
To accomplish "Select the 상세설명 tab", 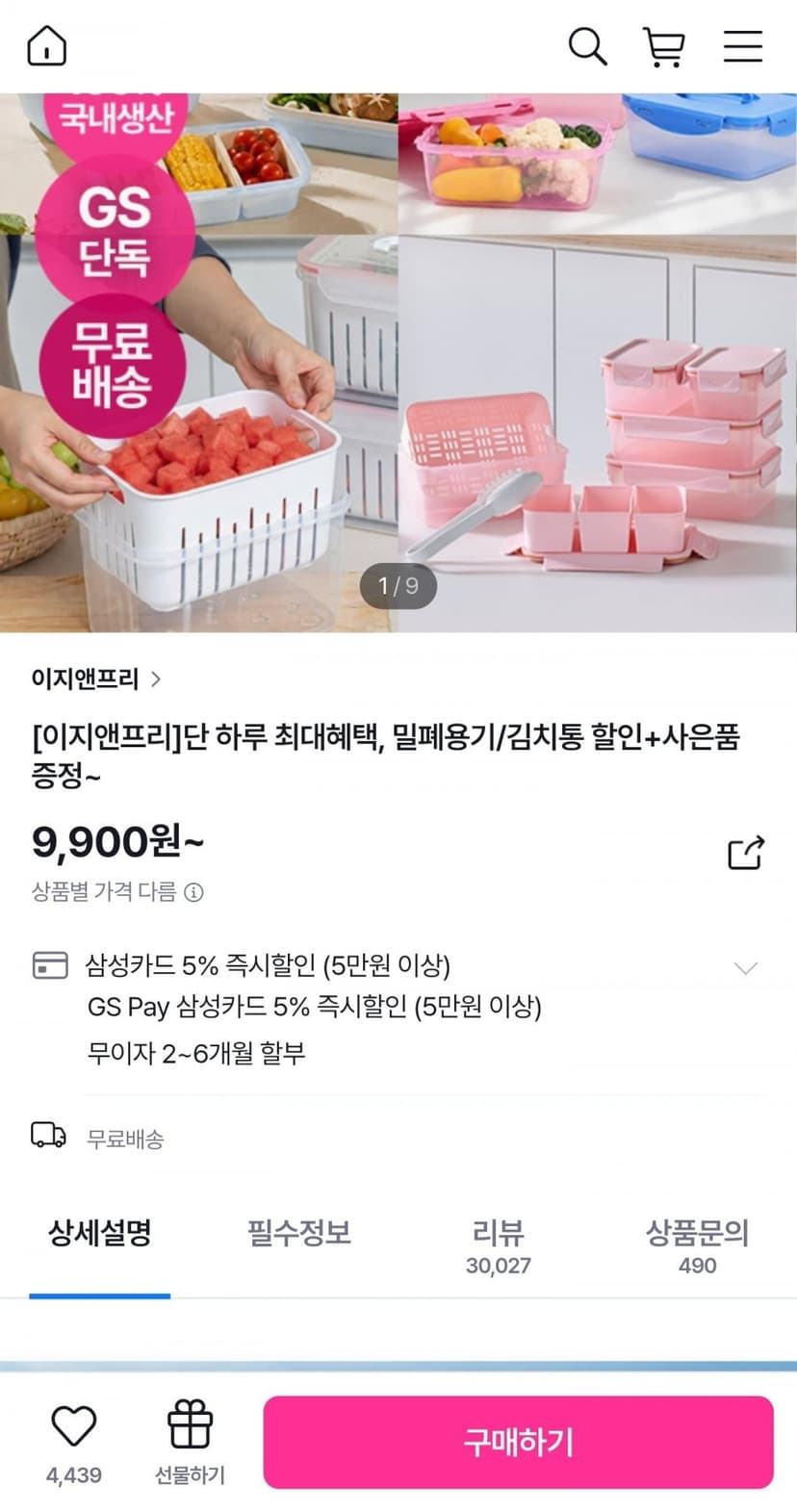I will coord(100,1233).
